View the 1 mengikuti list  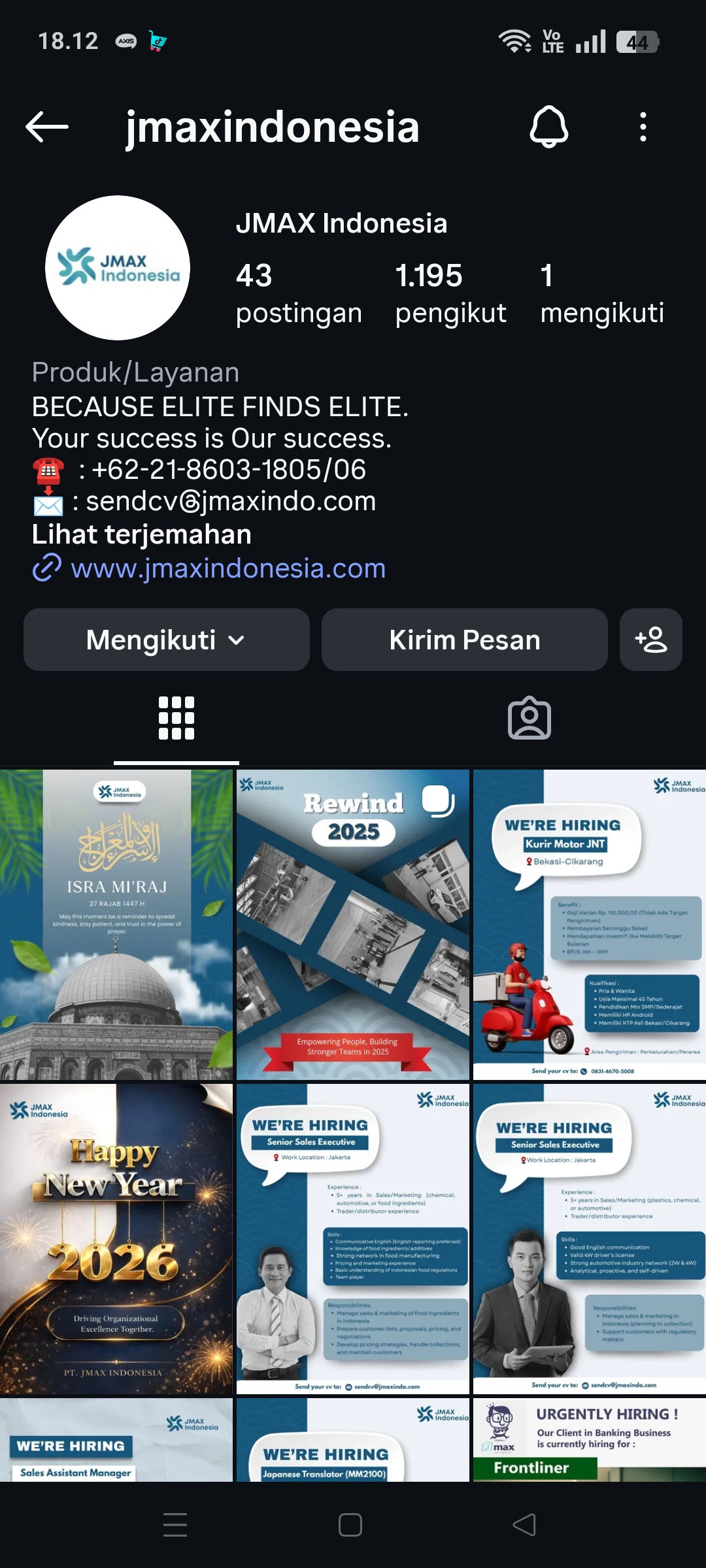coord(601,293)
